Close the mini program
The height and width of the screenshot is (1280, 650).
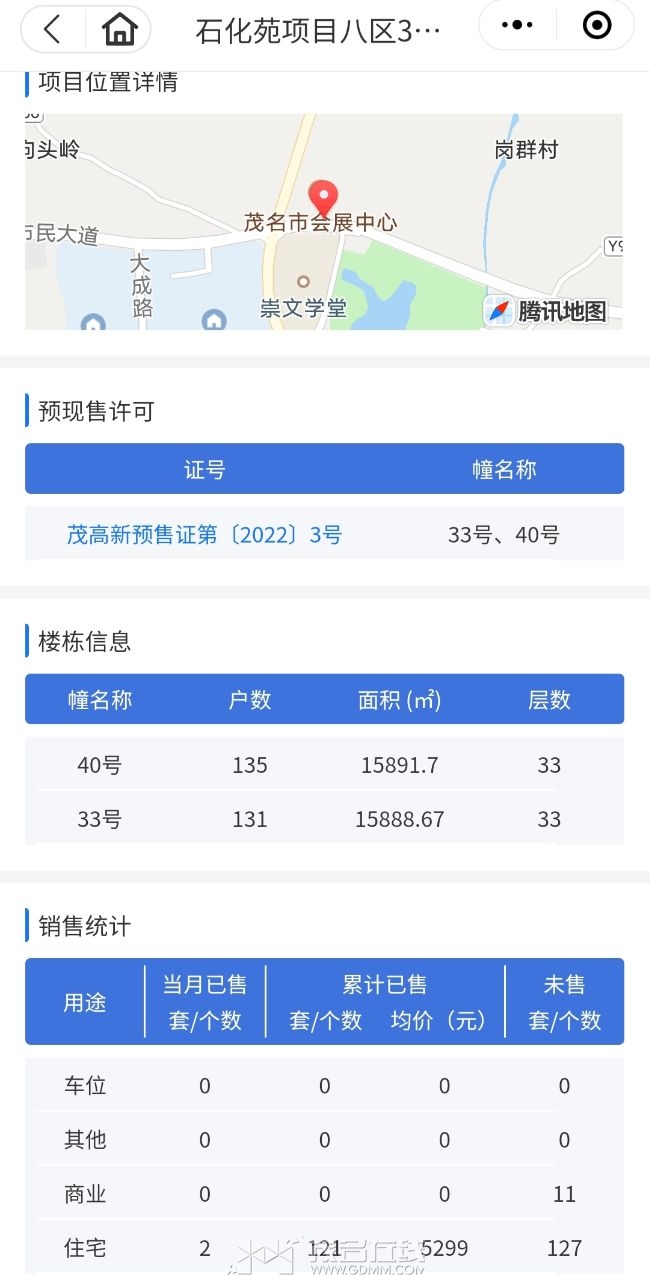point(597,26)
